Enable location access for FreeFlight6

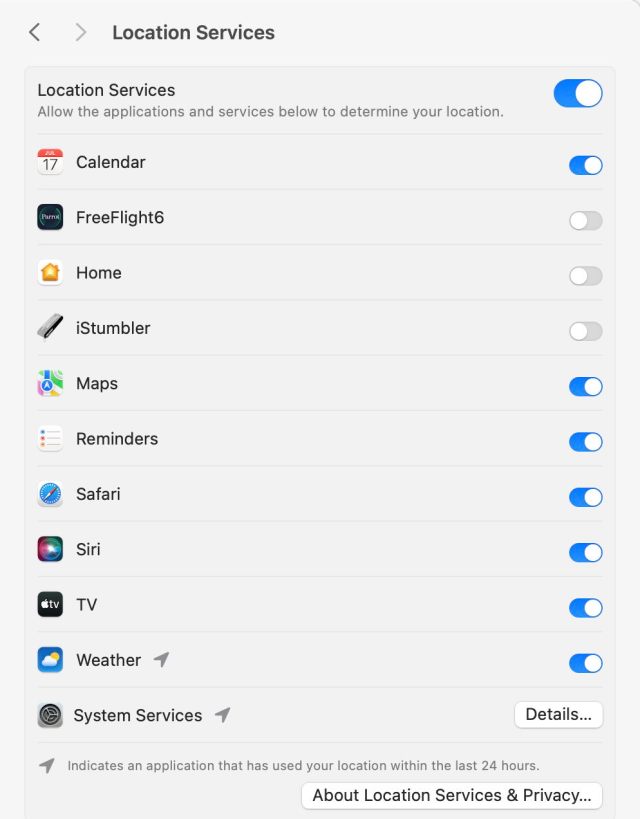585,221
